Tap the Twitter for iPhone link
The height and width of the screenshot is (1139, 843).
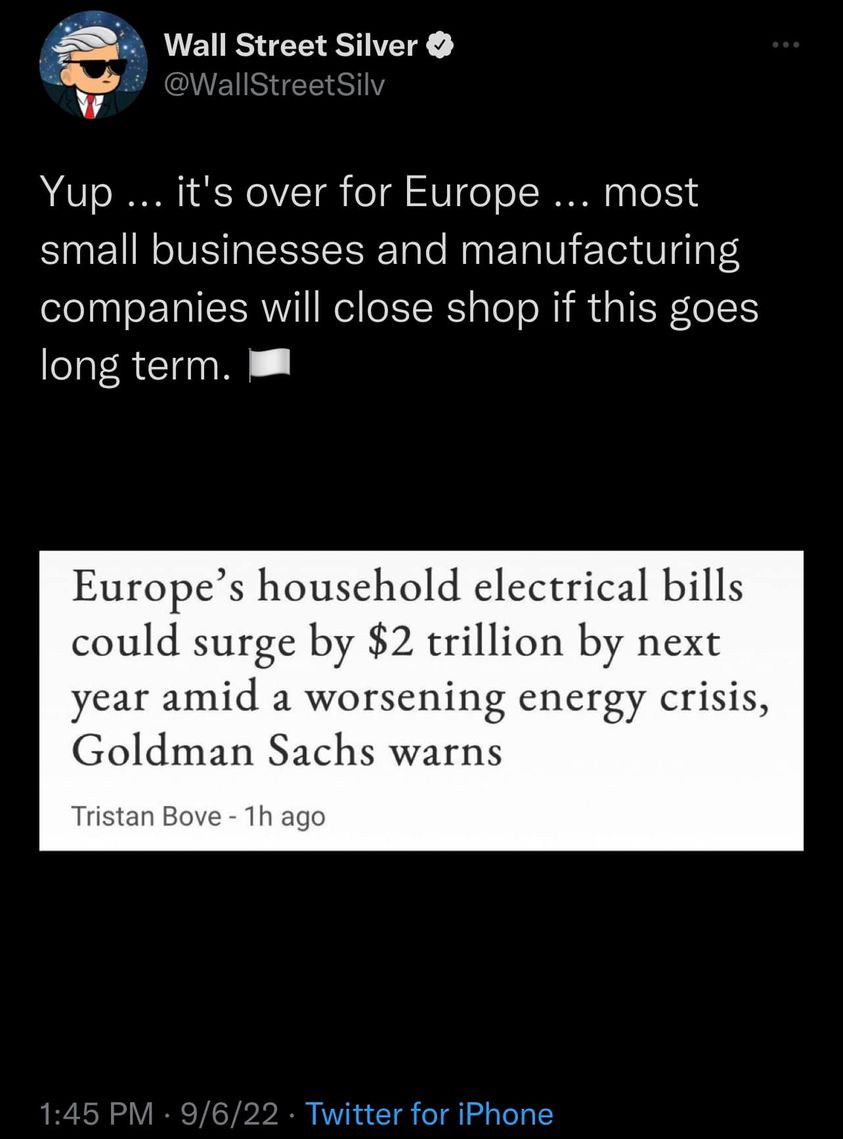tap(428, 1113)
